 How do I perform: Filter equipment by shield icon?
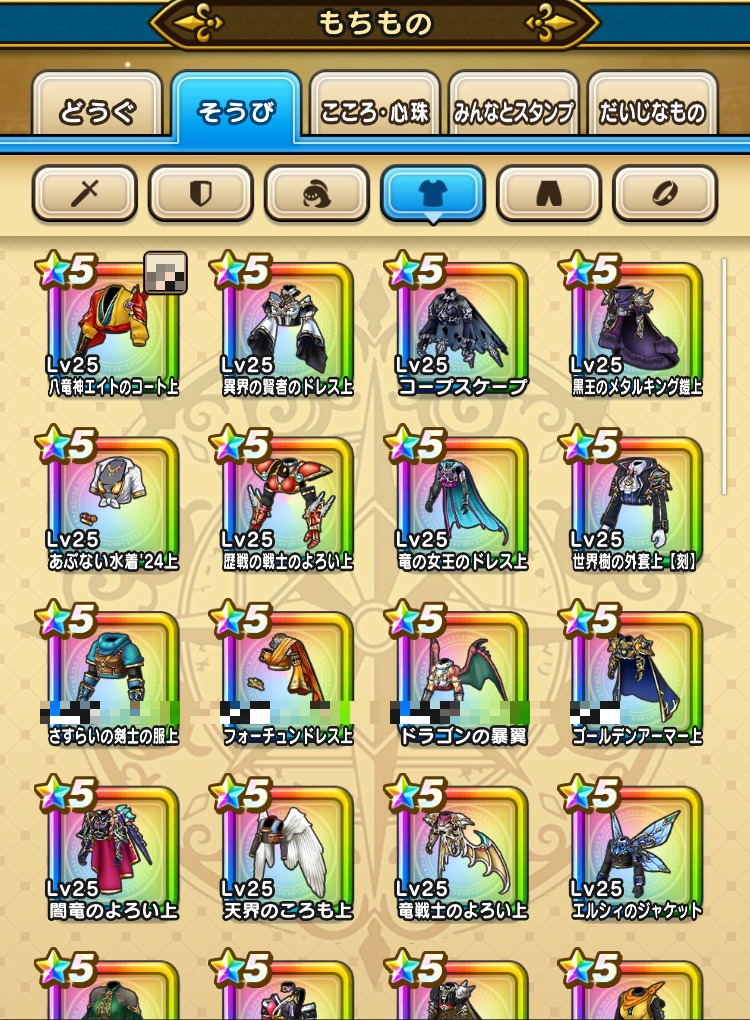point(200,193)
